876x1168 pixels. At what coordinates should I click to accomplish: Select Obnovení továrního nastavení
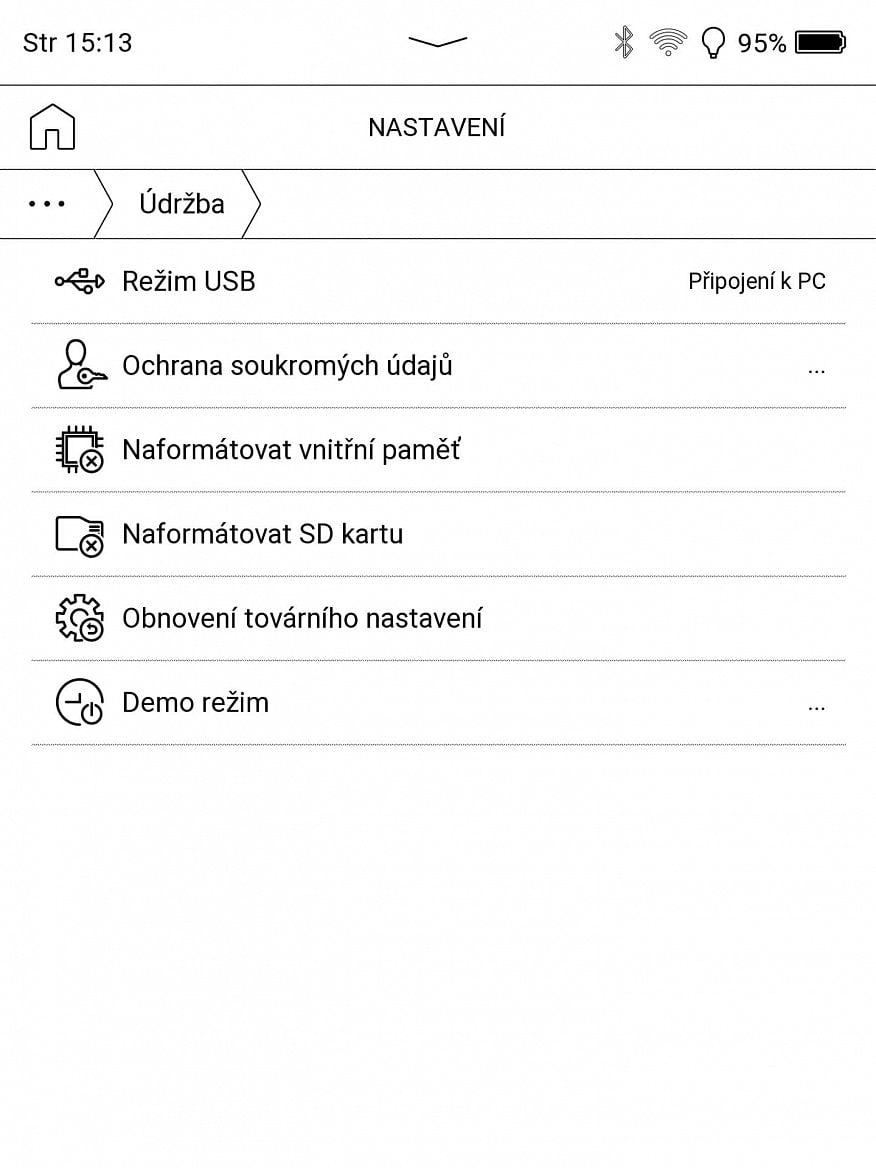[302, 618]
